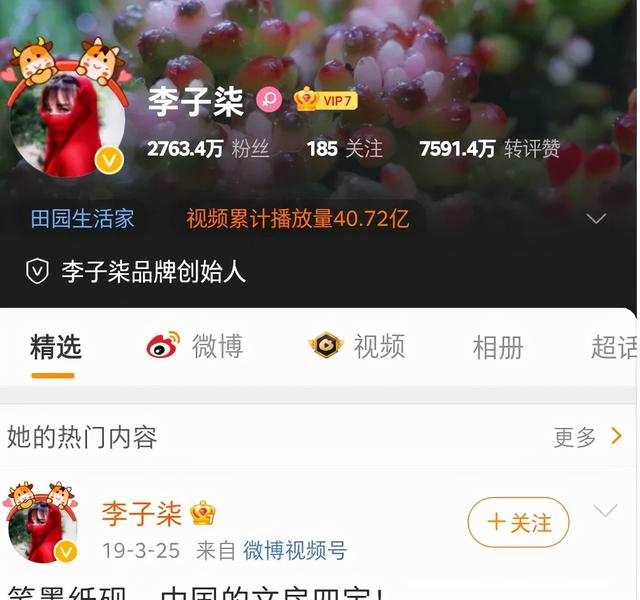
Task: Switch to the 超话 tab
Action: point(612,347)
